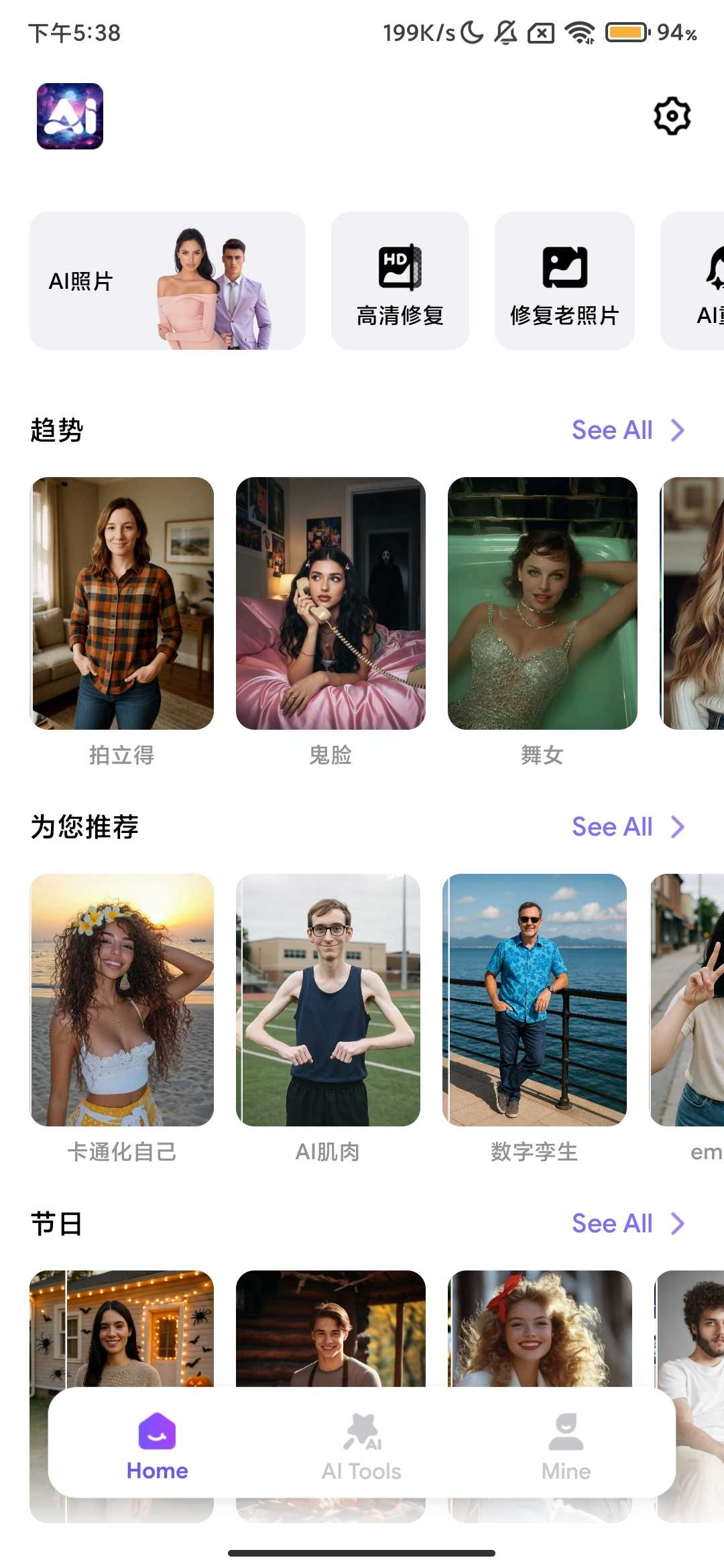Image resolution: width=724 pixels, height=1568 pixels.
Task: Switch to the Mine tab
Action: (566, 1443)
